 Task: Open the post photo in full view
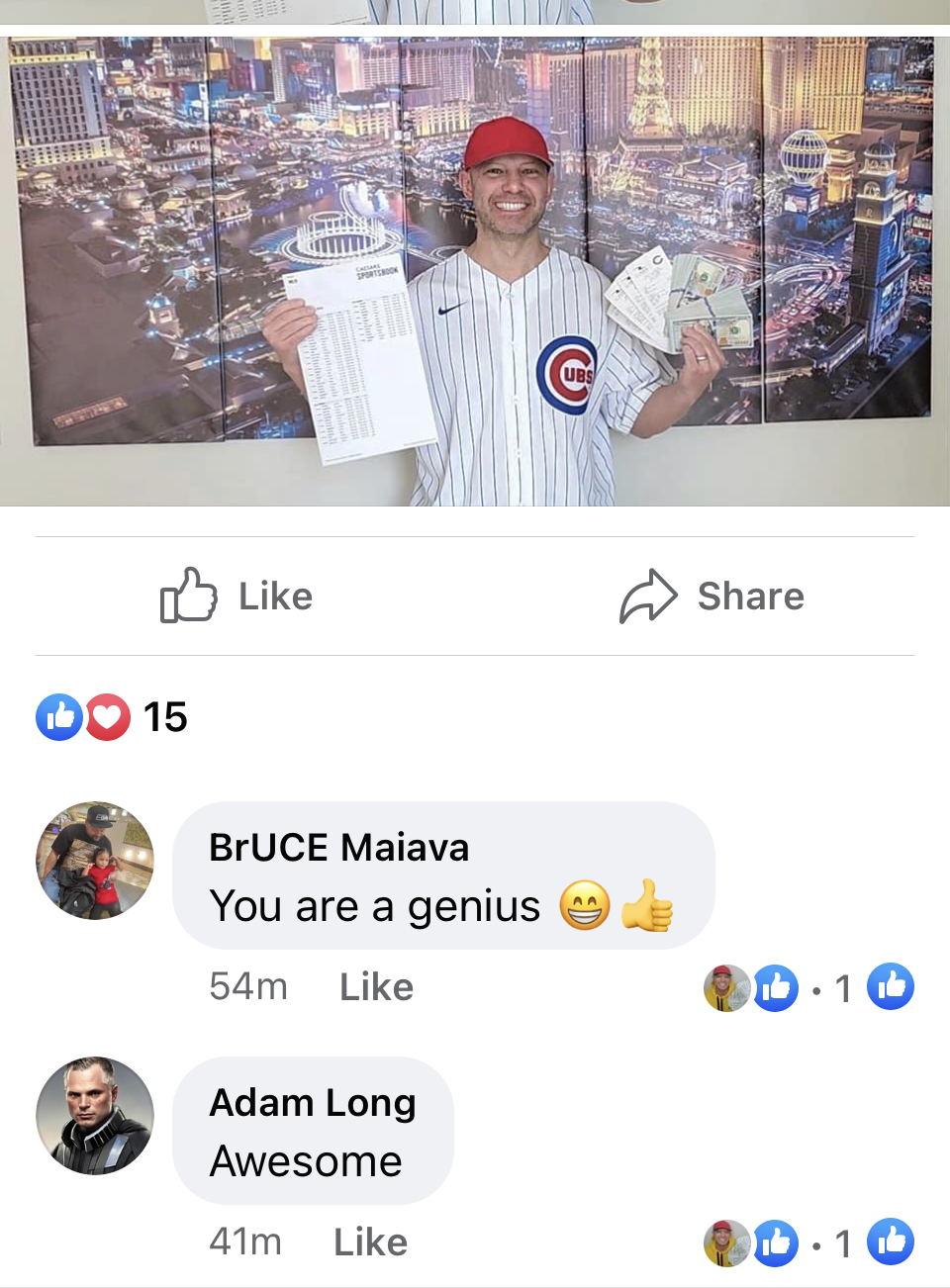click(475, 272)
